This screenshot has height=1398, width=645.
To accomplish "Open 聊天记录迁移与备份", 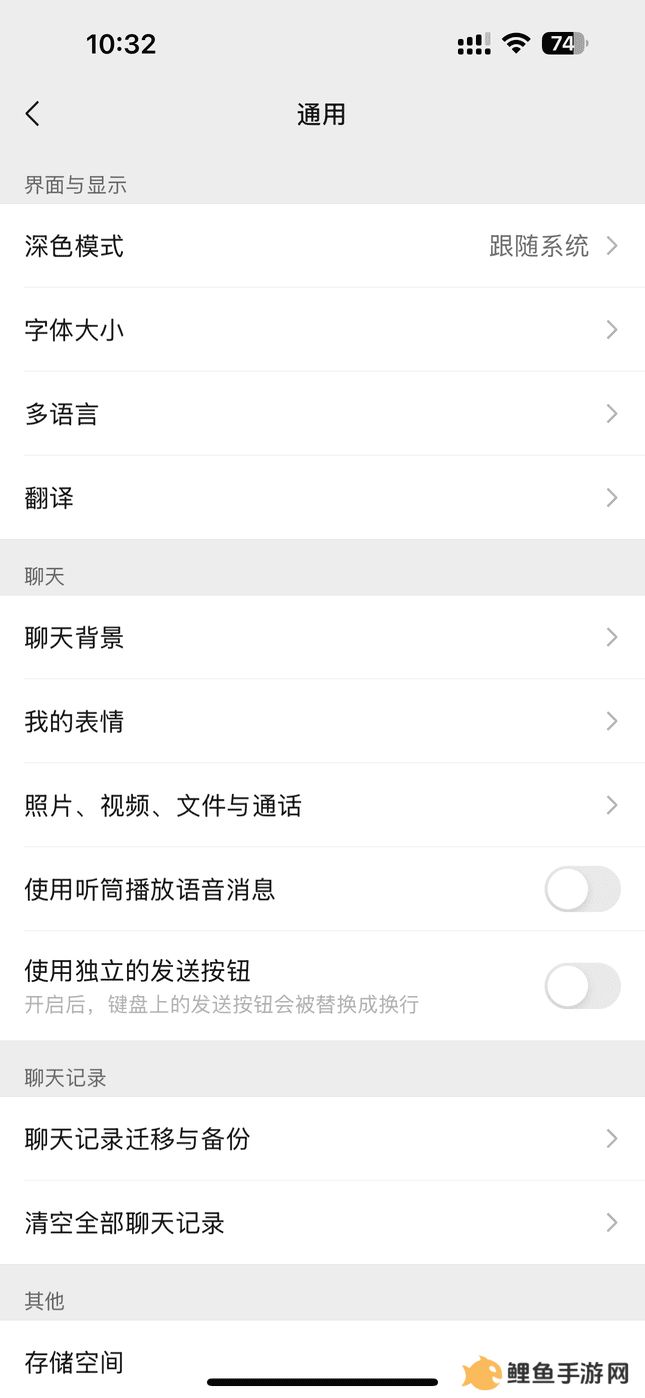I will pos(322,1138).
